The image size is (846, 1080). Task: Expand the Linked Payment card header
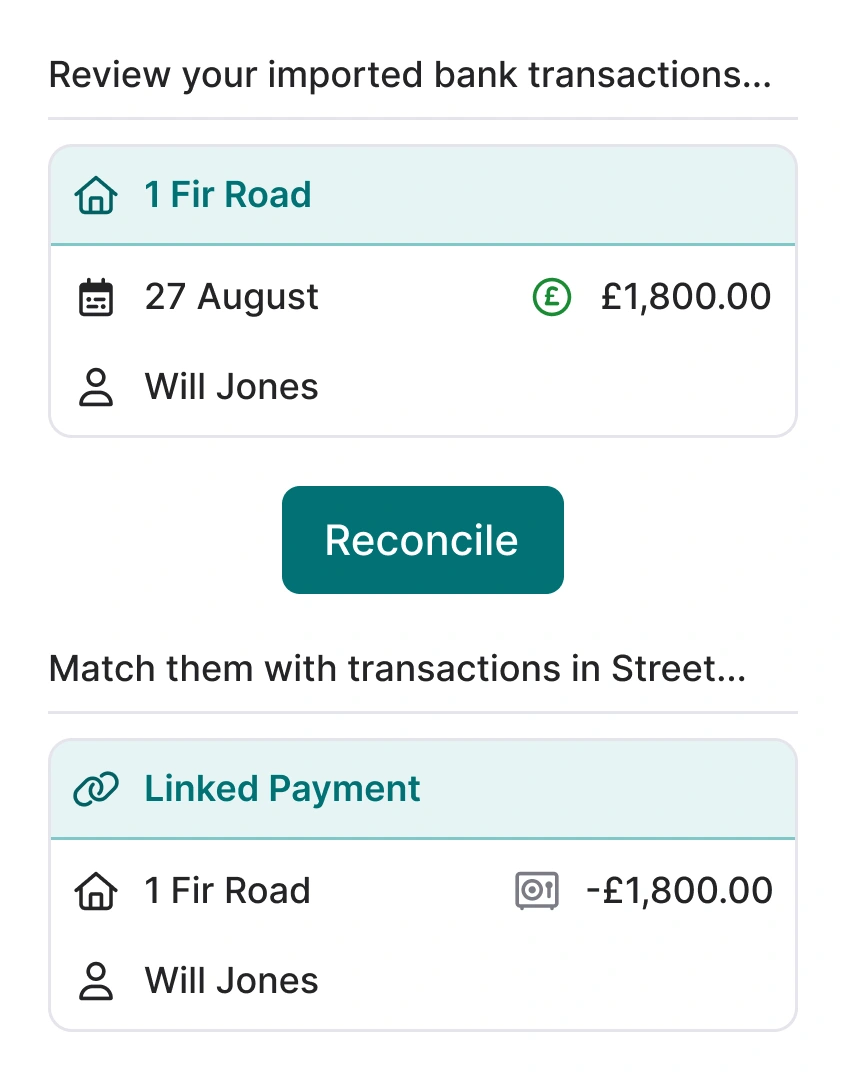(x=422, y=788)
